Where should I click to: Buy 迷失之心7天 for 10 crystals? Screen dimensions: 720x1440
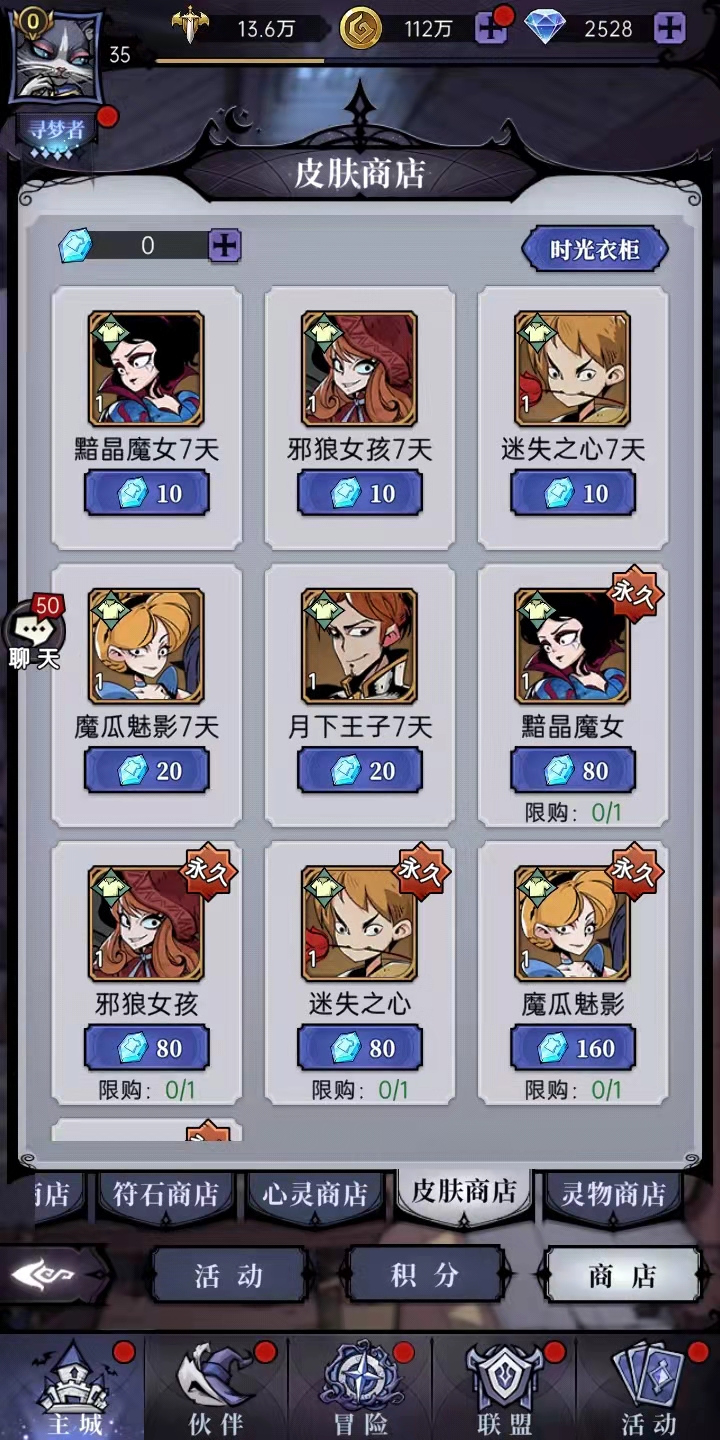coord(573,494)
